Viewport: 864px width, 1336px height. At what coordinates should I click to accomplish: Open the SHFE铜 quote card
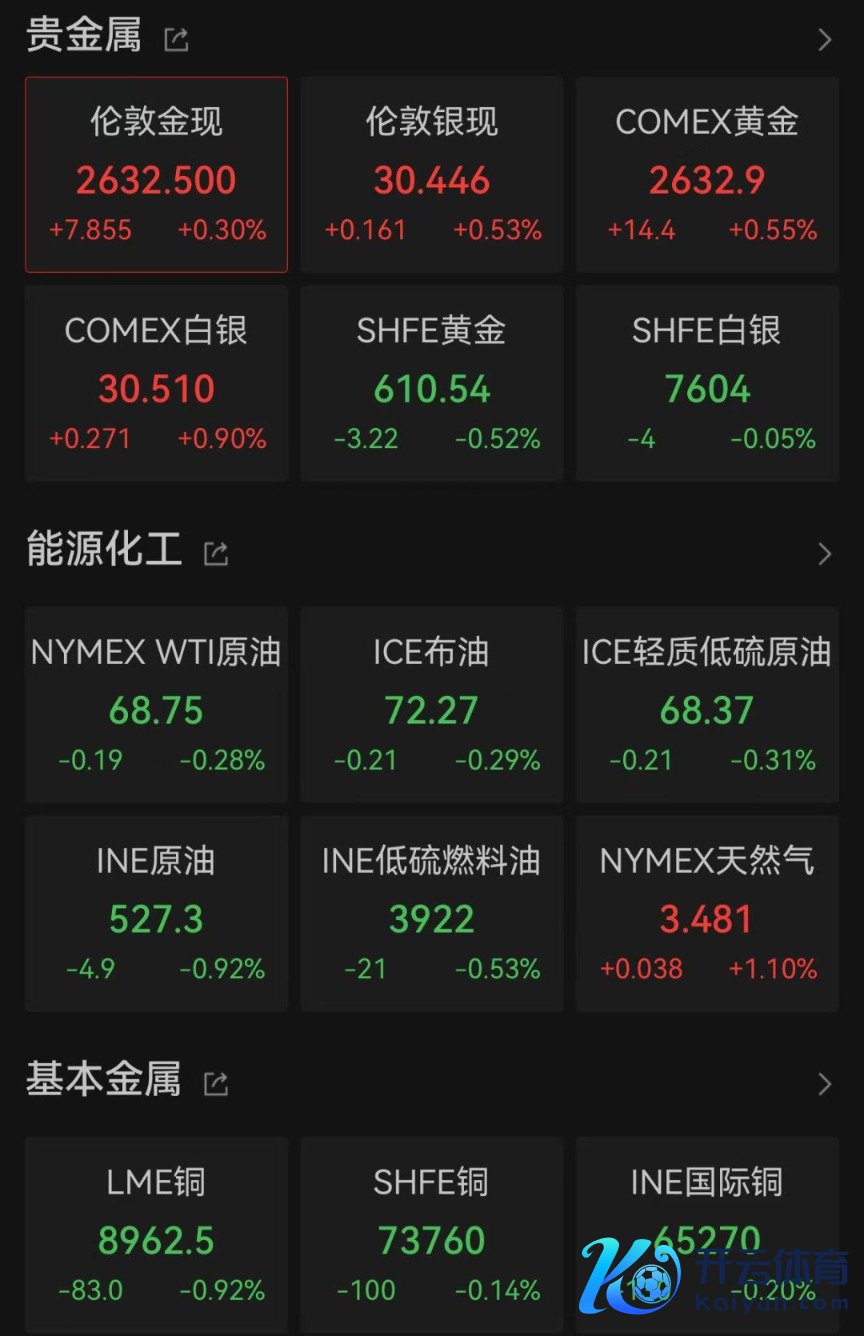pos(431,1235)
